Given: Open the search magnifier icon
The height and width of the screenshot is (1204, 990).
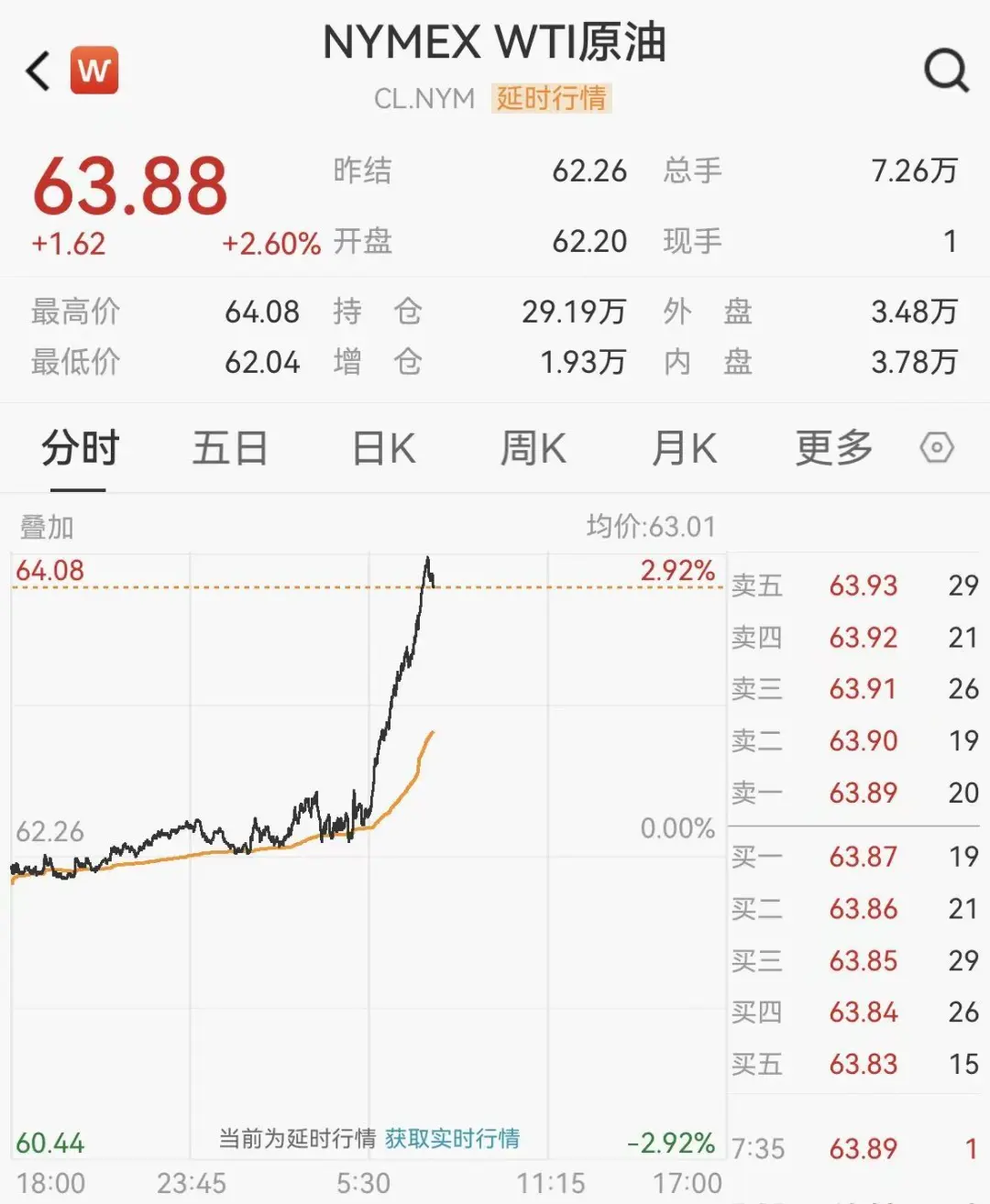Looking at the screenshot, I should point(945,70).
